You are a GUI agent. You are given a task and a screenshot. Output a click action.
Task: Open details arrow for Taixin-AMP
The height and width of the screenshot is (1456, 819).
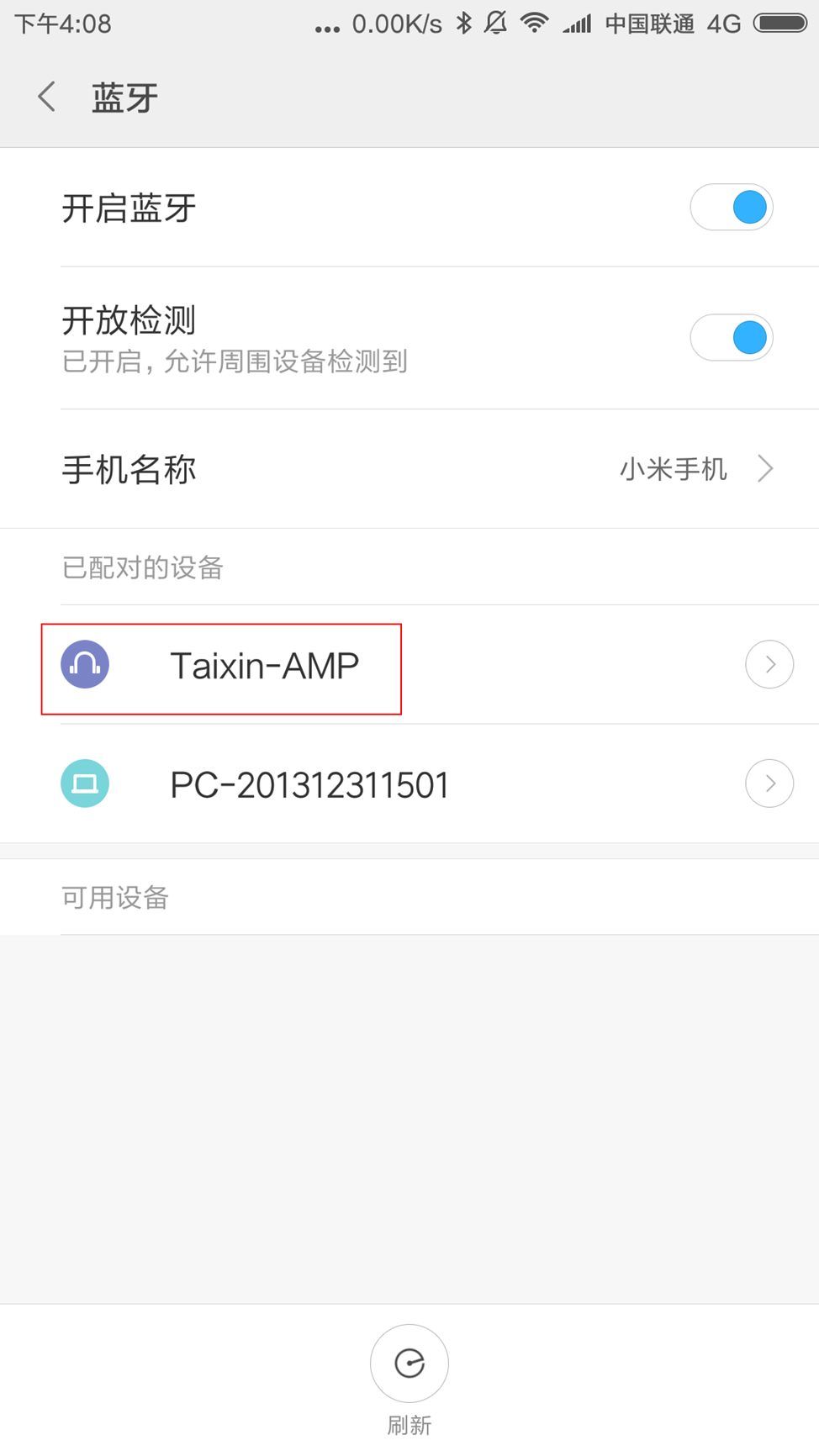pos(769,664)
